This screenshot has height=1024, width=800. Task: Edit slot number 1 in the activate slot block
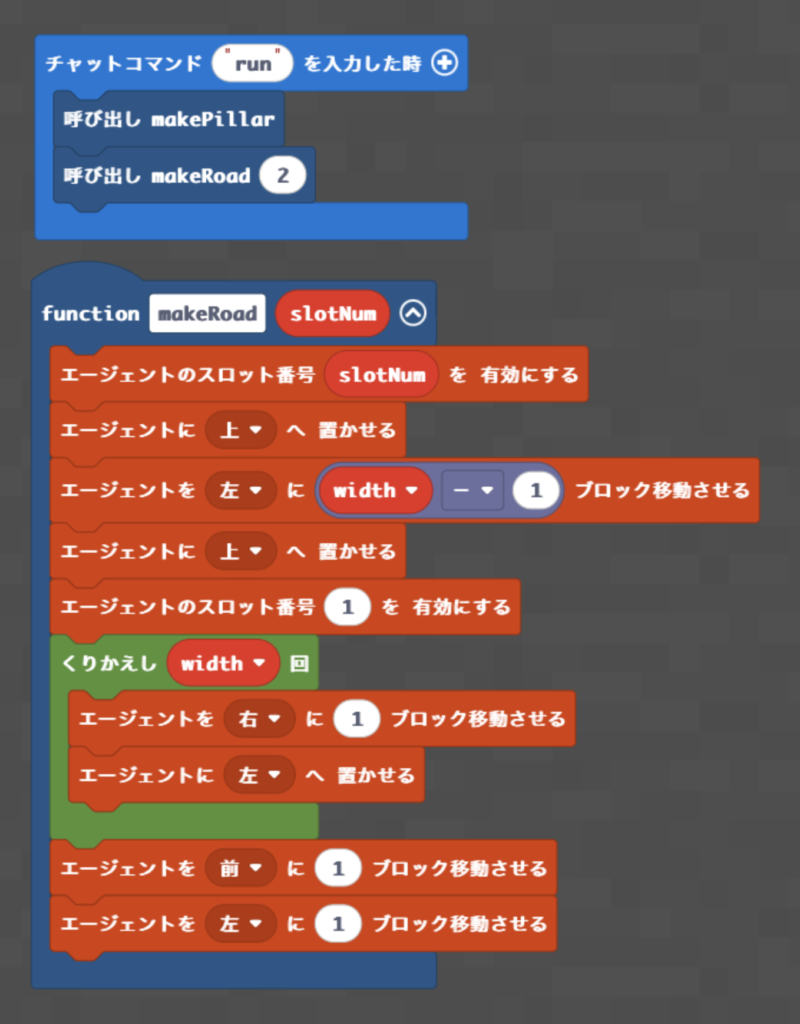click(x=347, y=607)
